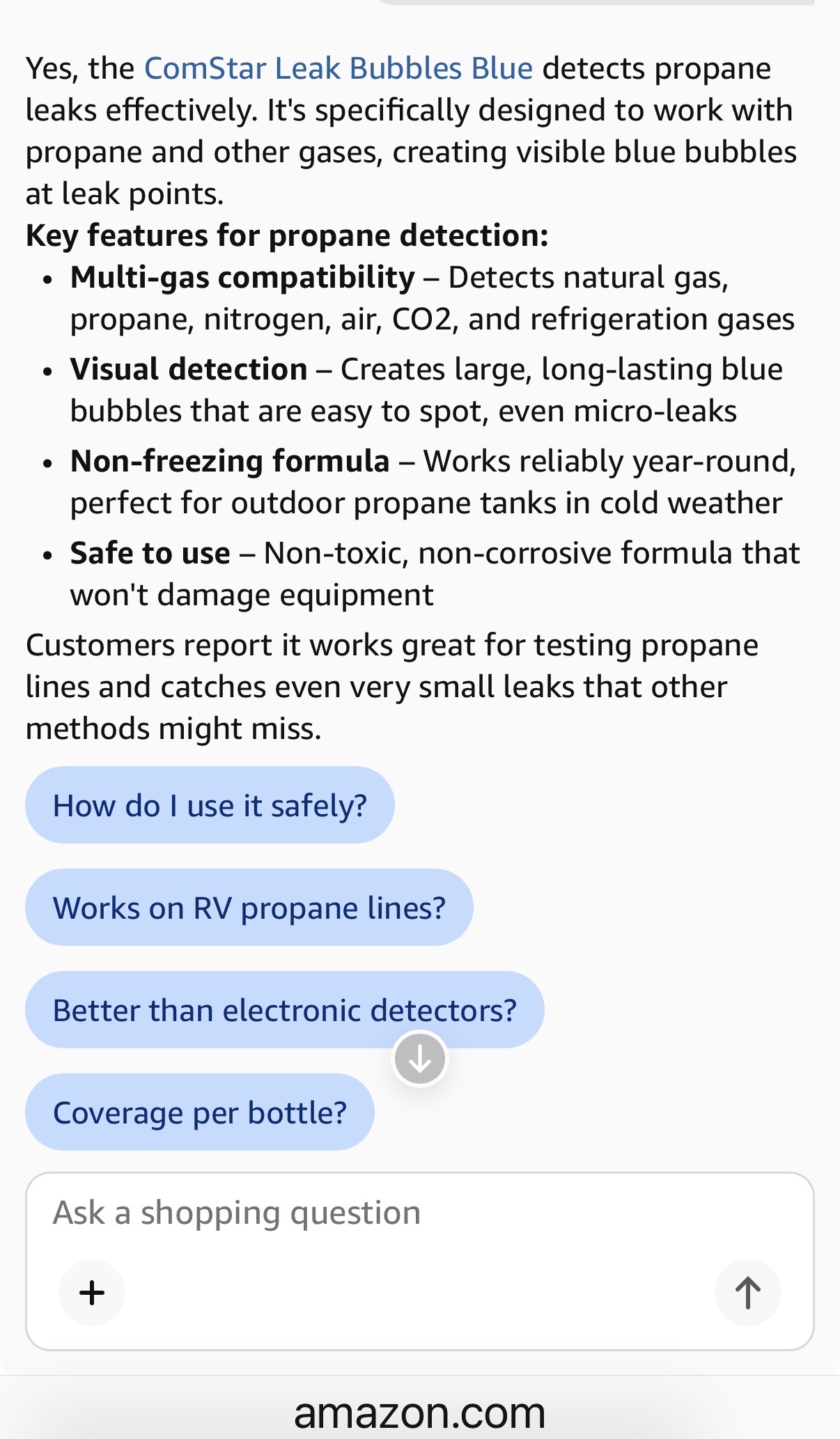Tap the amazon.com address bar
Image resolution: width=840 pixels, height=1439 pixels.
pos(420,1412)
